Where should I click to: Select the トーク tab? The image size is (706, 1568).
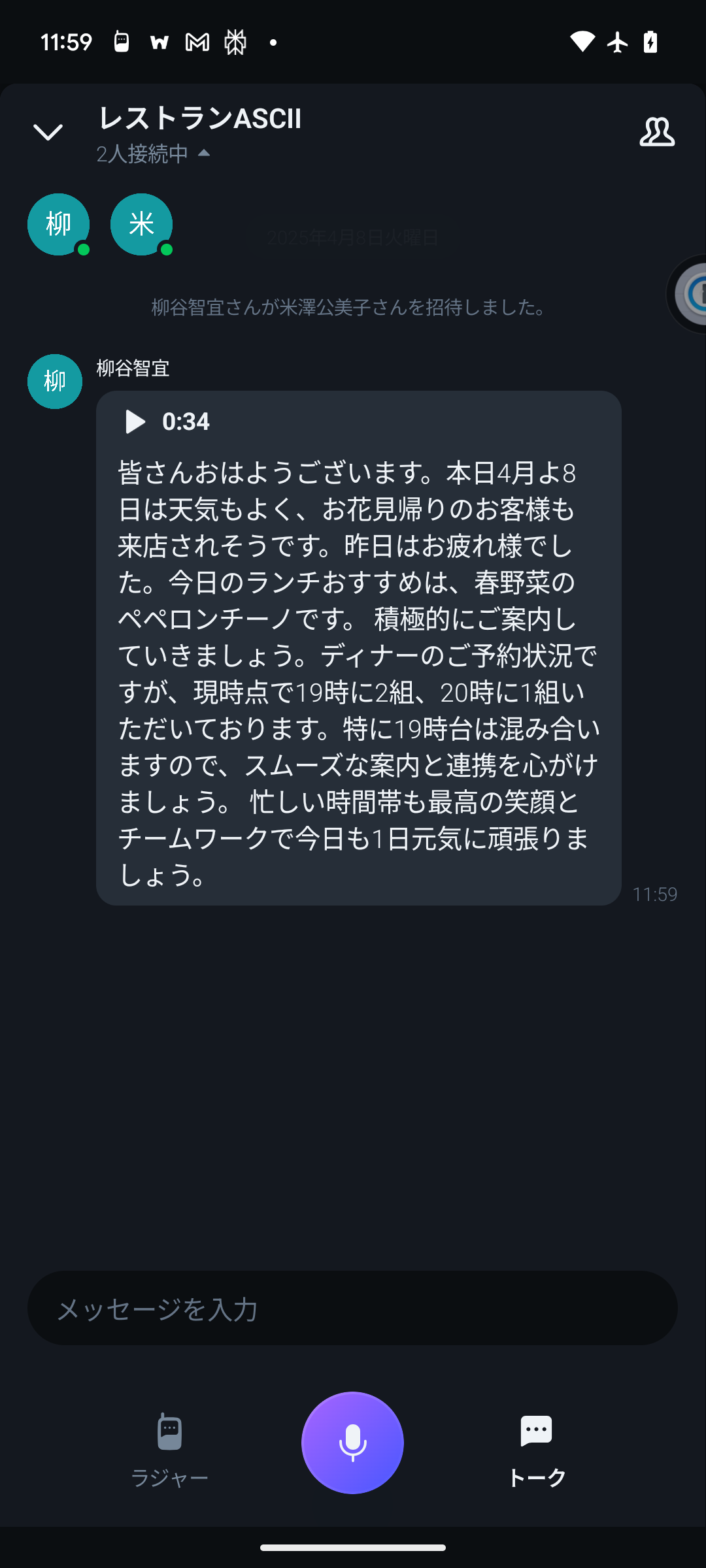(x=536, y=1445)
